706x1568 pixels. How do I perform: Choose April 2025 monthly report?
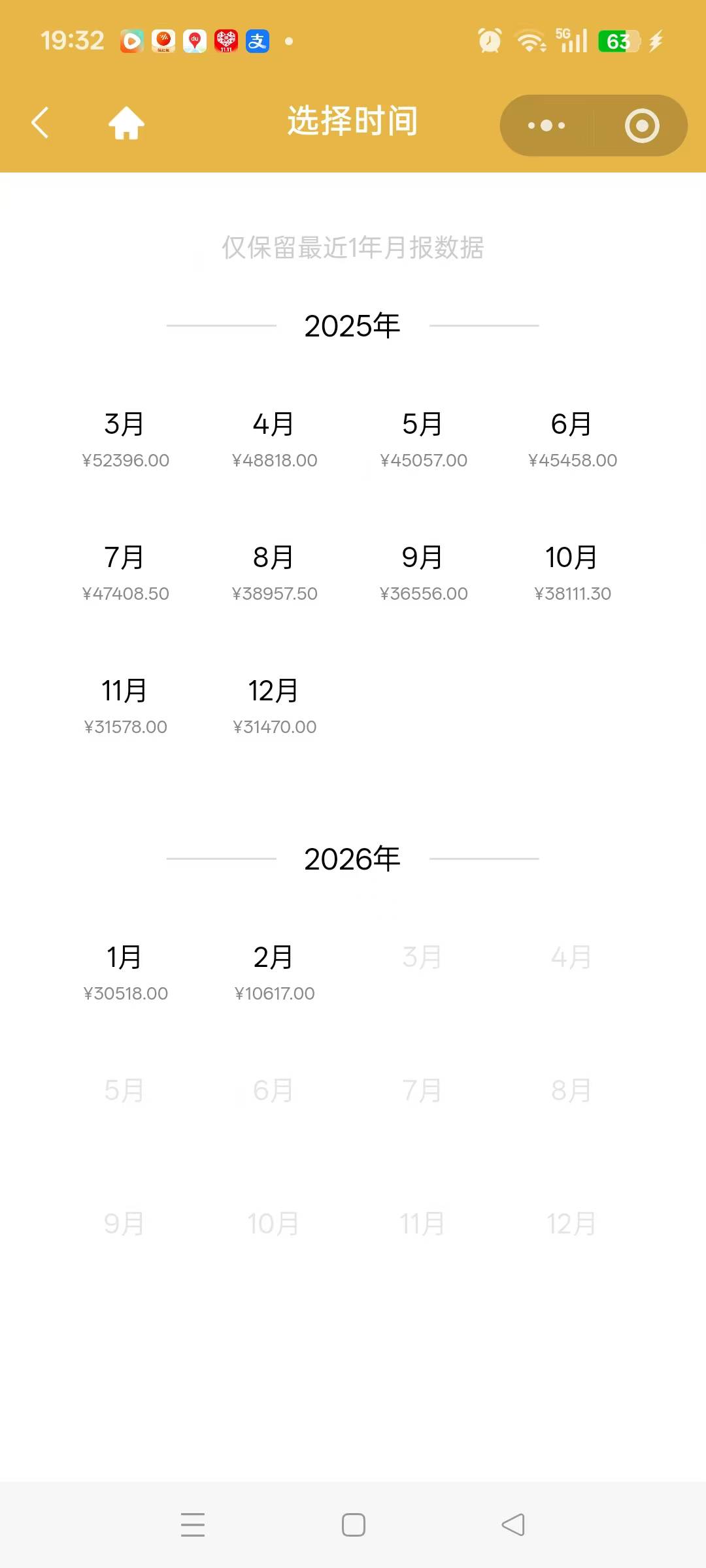(x=274, y=439)
